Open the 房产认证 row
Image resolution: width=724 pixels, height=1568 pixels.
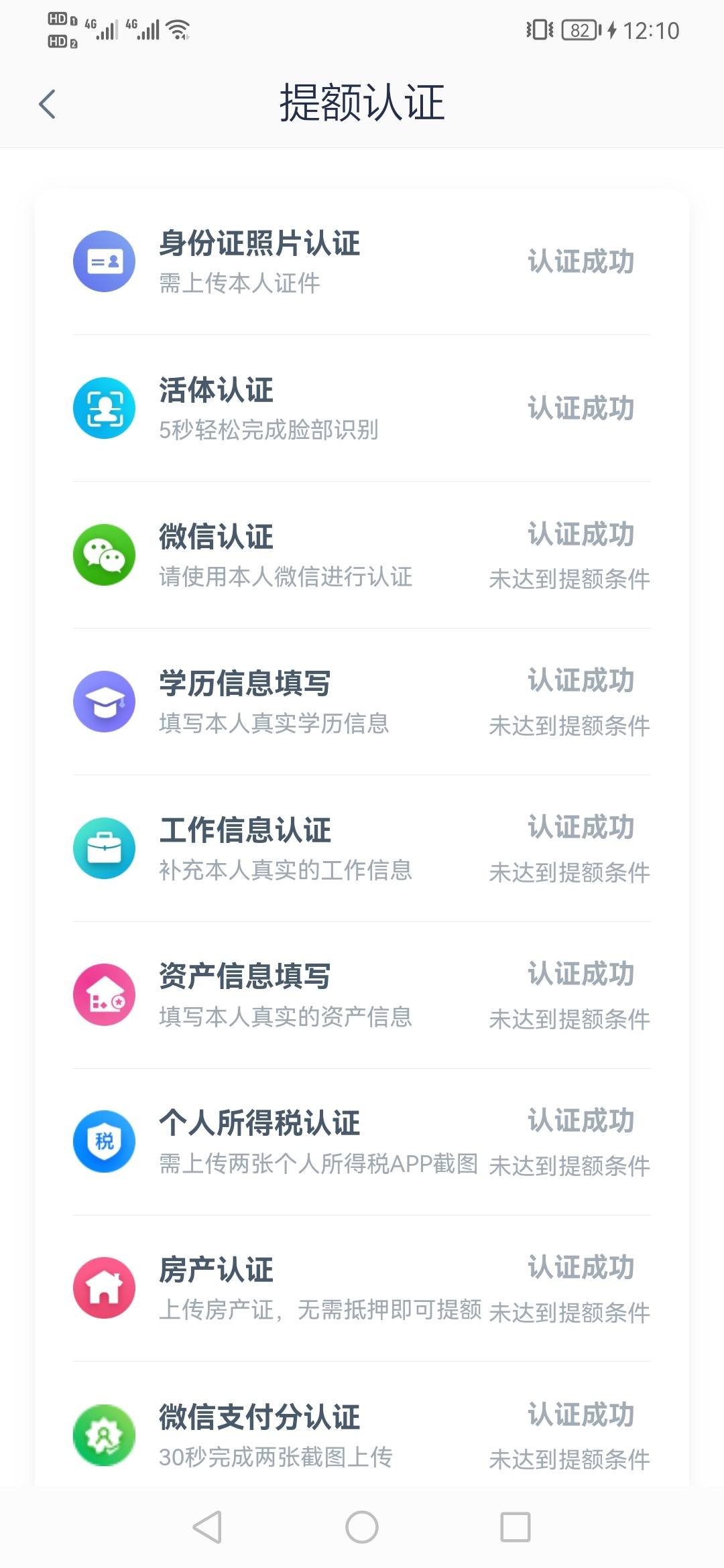pyautogui.click(x=362, y=1289)
